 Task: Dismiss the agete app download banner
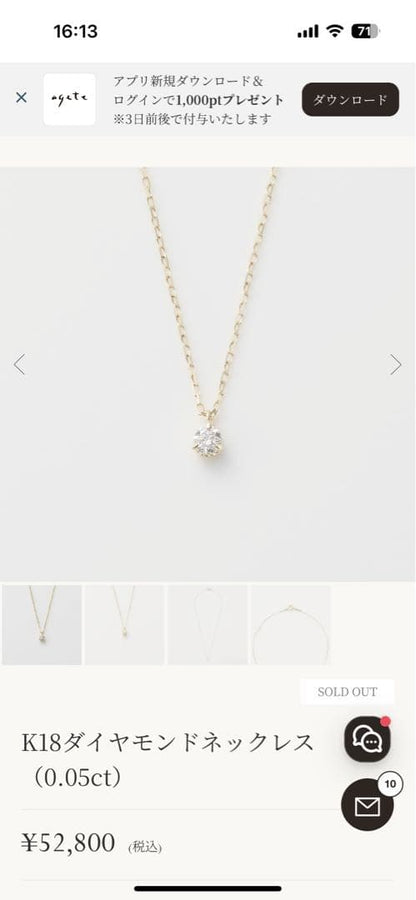pyautogui.click(x=21, y=98)
